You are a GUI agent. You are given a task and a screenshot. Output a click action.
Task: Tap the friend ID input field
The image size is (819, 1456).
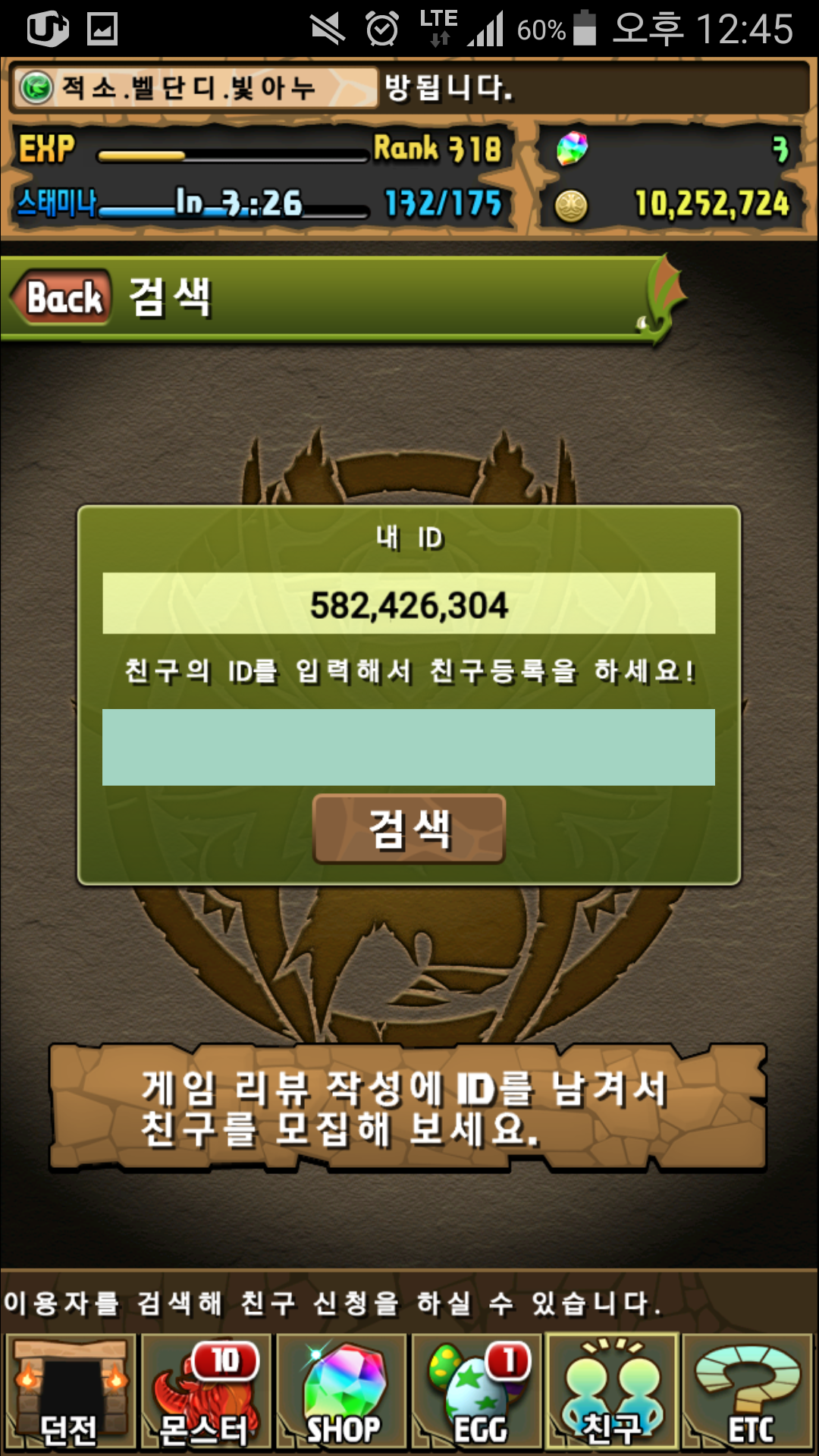pos(409,747)
